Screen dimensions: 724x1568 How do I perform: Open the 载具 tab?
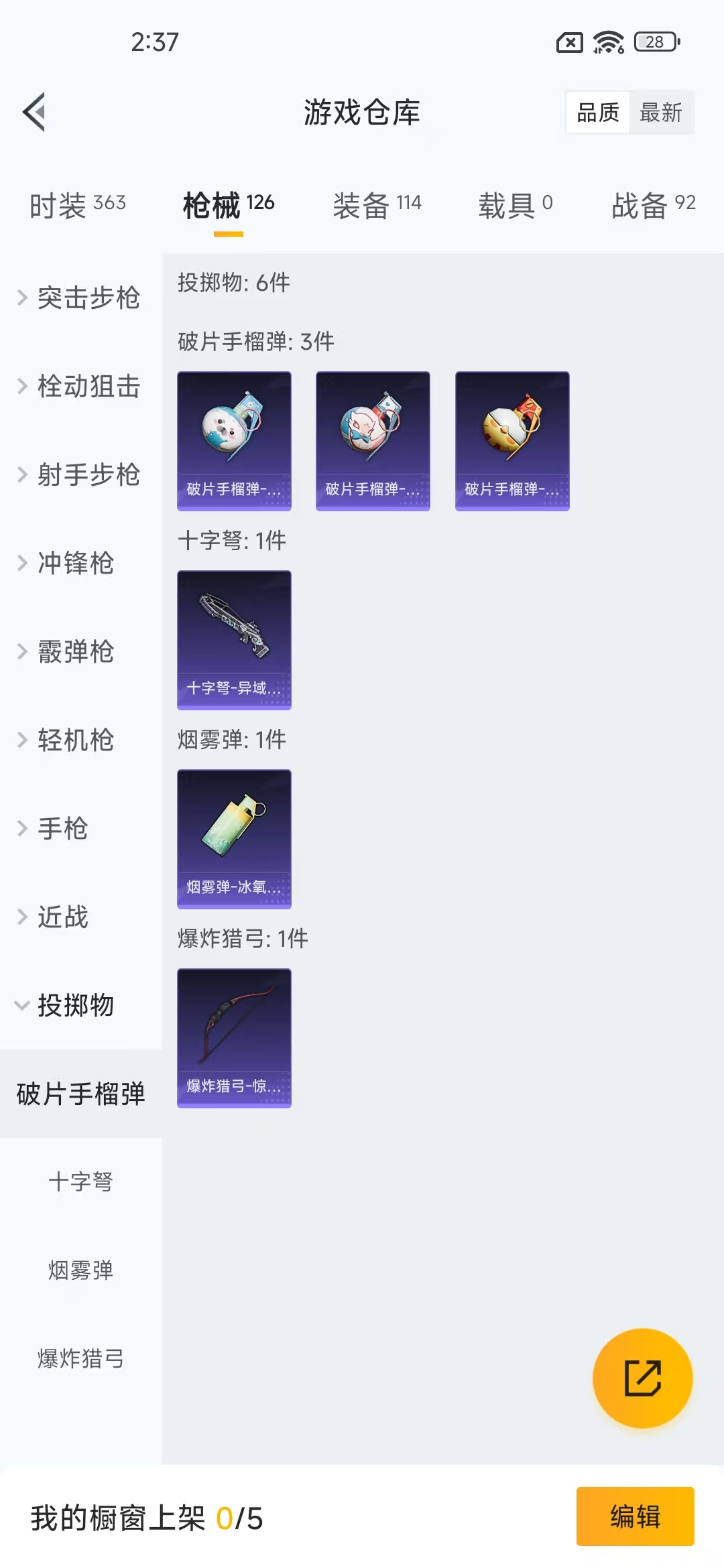[x=515, y=204]
